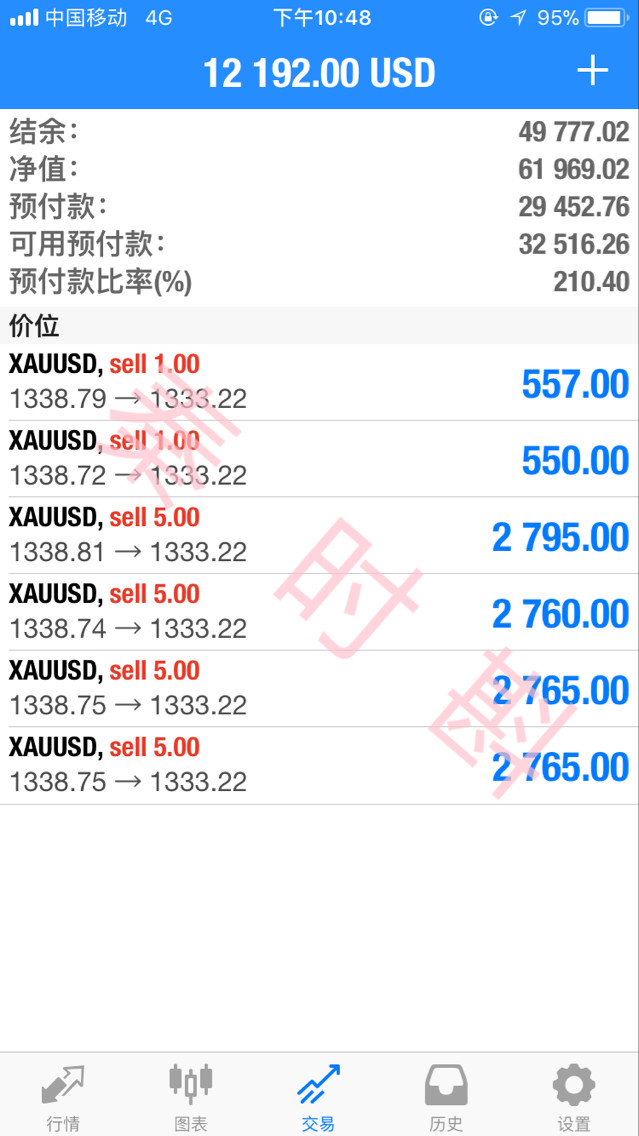Add a new order with the plus icon
The height and width of the screenshot is (1136, 639).
point(592,71)
